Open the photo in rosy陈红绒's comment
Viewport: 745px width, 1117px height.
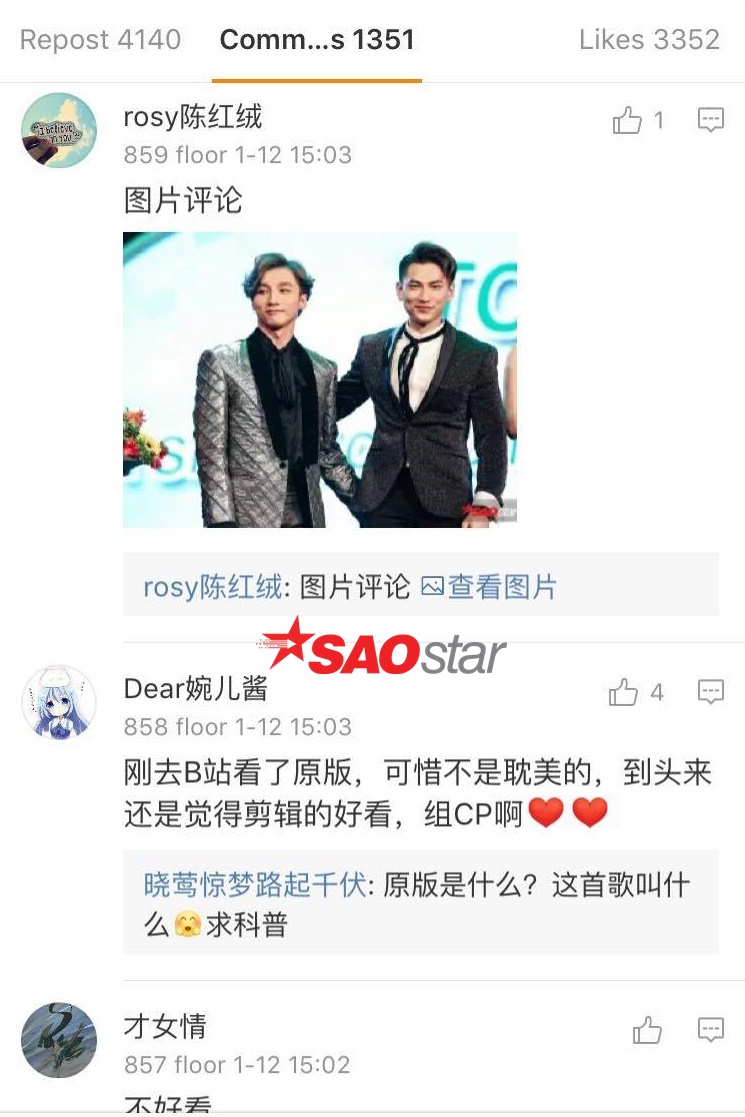(x=320, y=380)
